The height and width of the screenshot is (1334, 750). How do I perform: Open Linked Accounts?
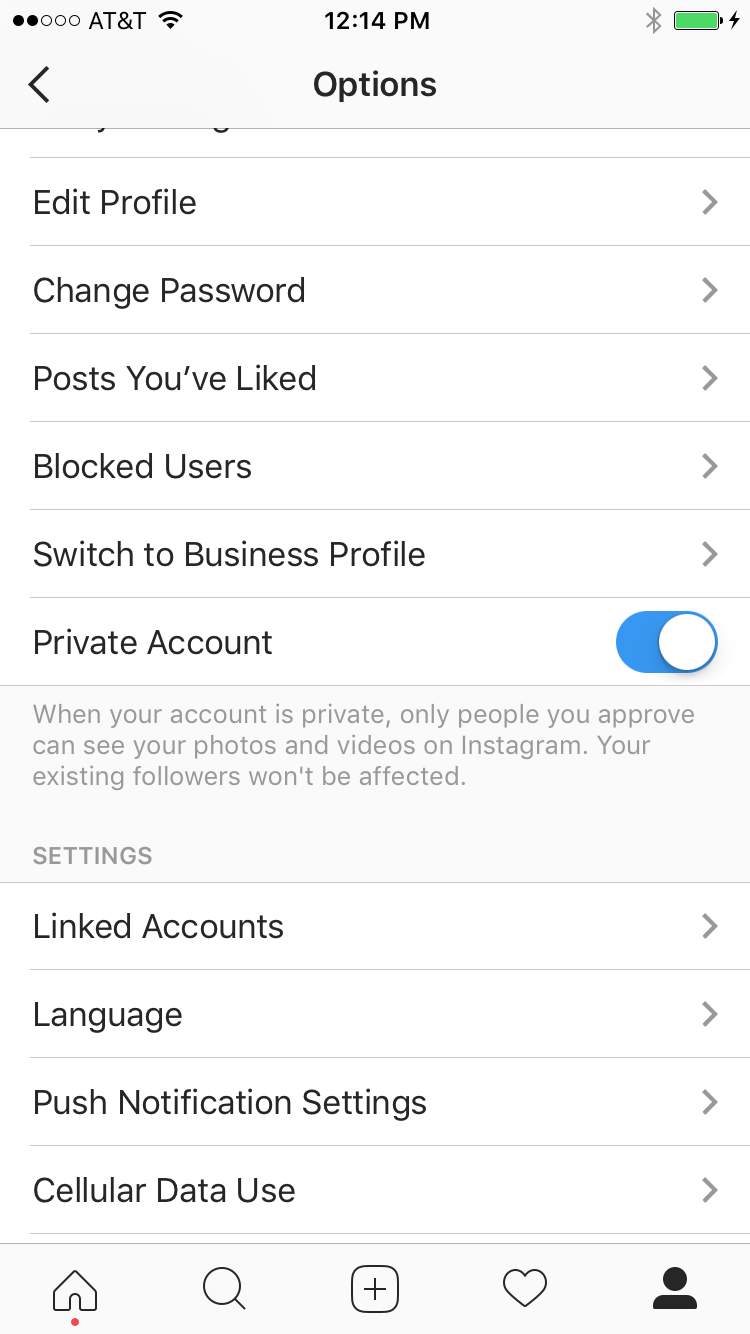click(375, 926)
